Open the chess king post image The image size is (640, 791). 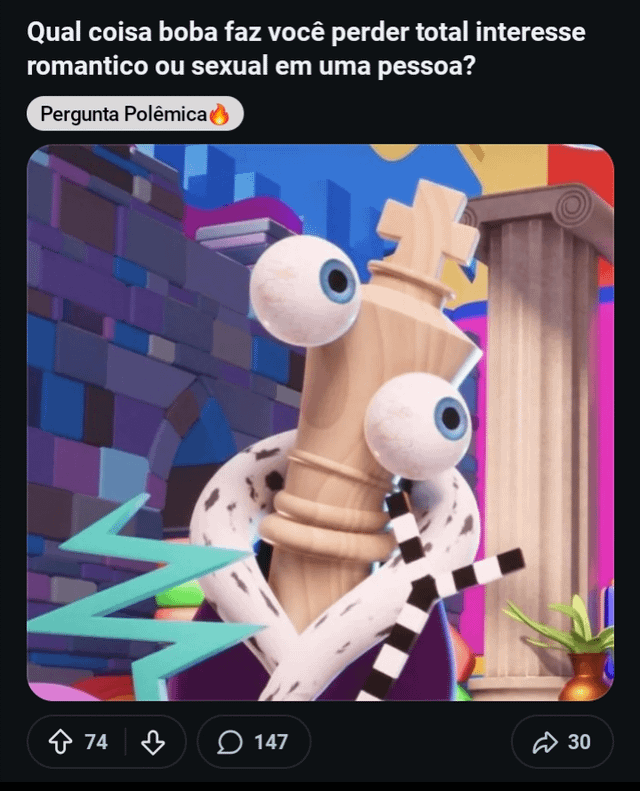click(x=320, y=422)
